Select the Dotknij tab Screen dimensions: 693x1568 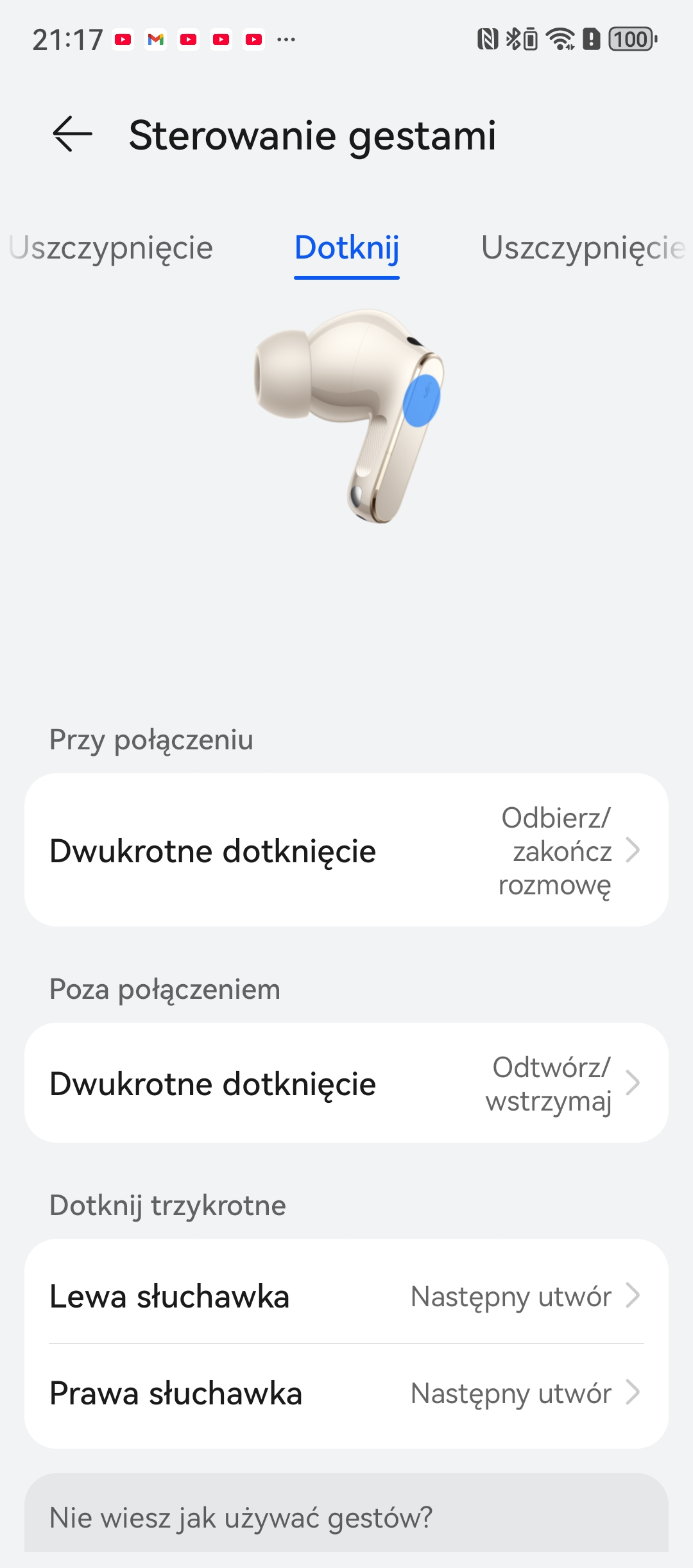tap(346, 248)
